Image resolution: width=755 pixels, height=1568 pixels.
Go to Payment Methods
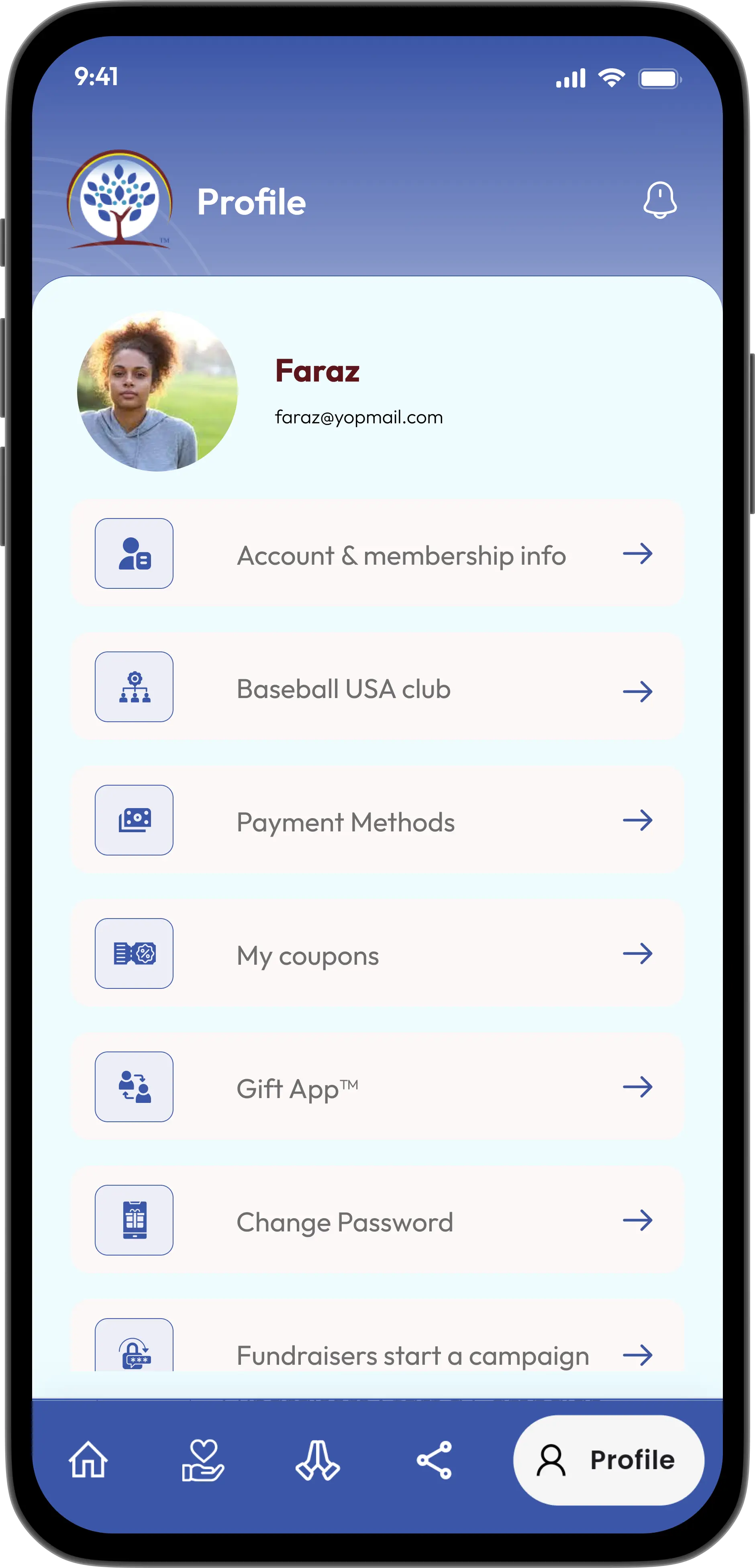pos(377,821)
